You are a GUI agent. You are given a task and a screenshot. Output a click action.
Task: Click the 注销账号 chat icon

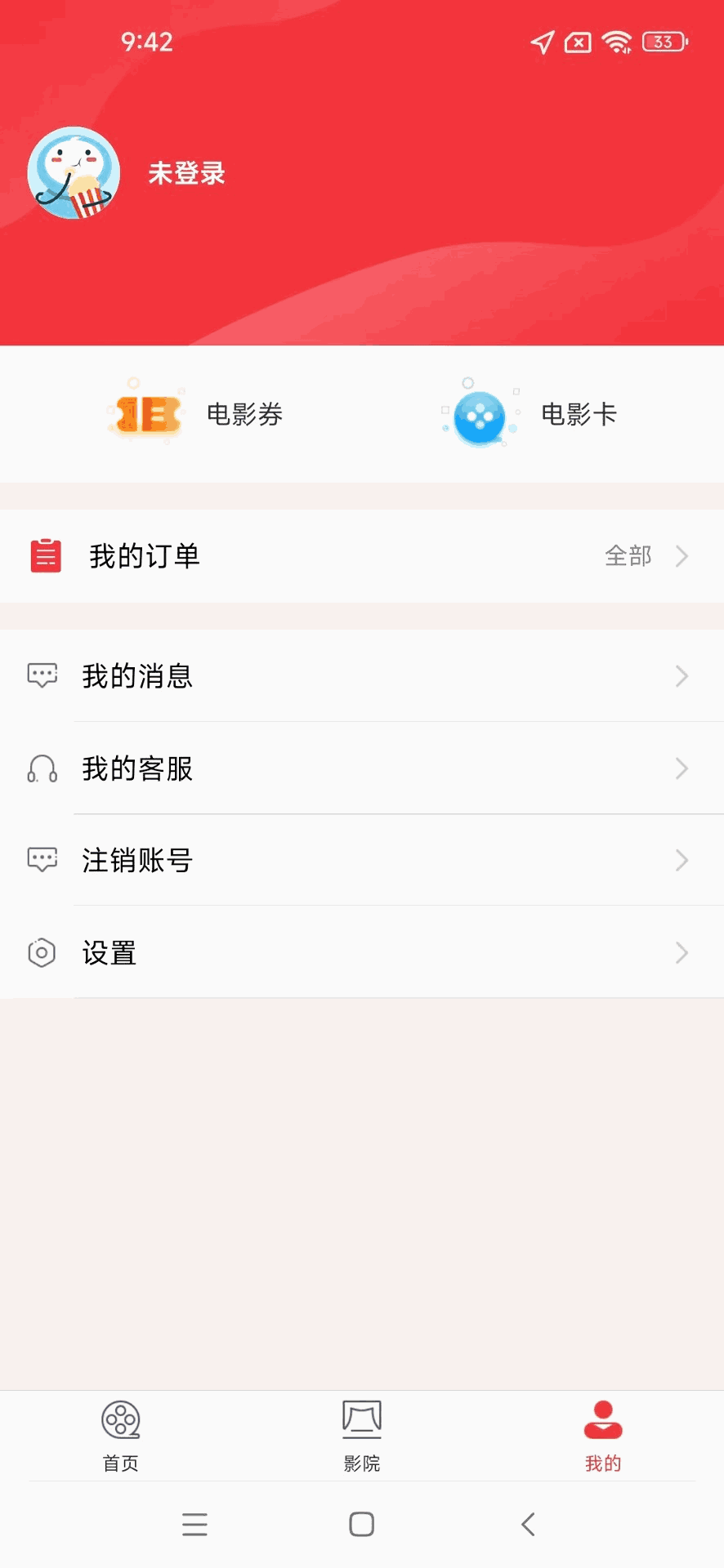click(x=42, y=860)
